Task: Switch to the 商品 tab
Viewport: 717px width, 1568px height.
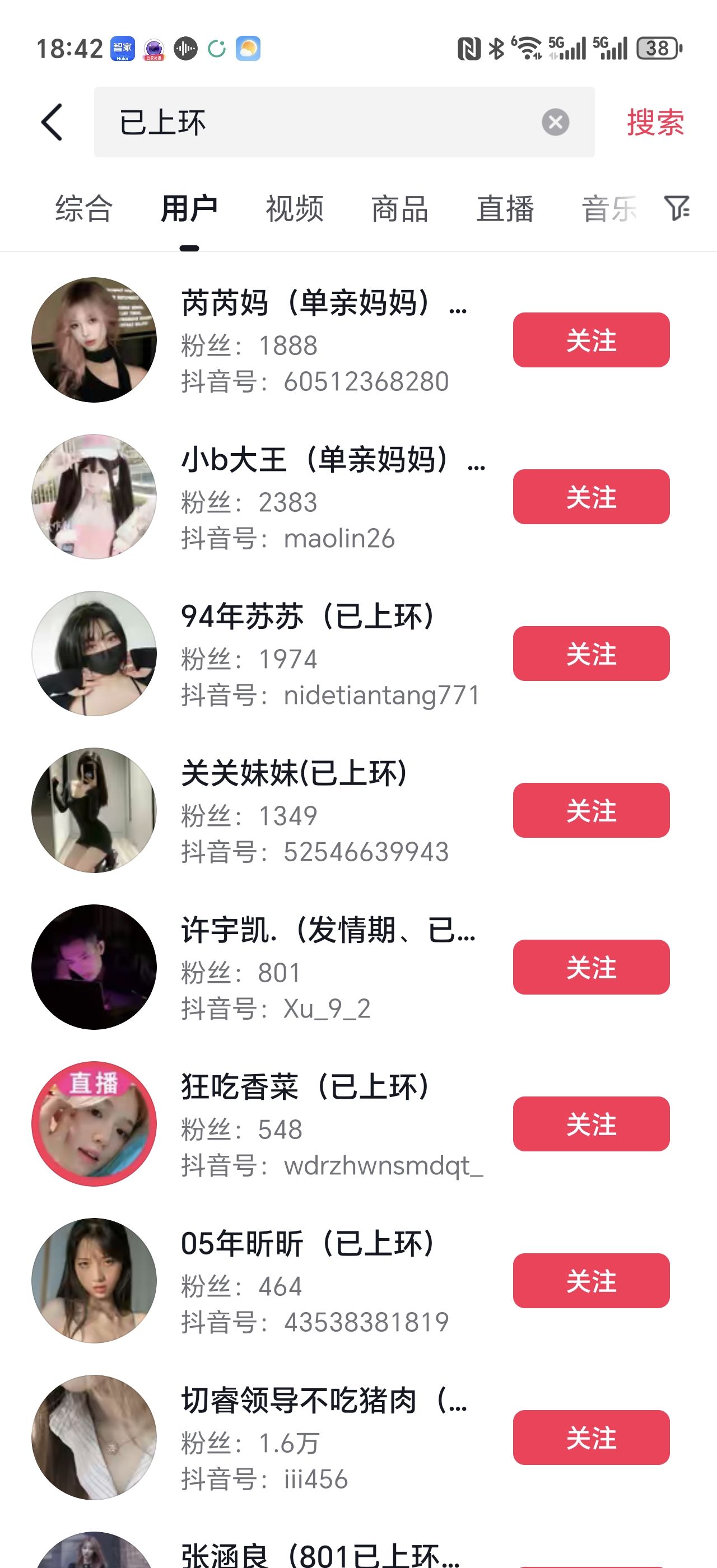Action: tap(400, 209)
